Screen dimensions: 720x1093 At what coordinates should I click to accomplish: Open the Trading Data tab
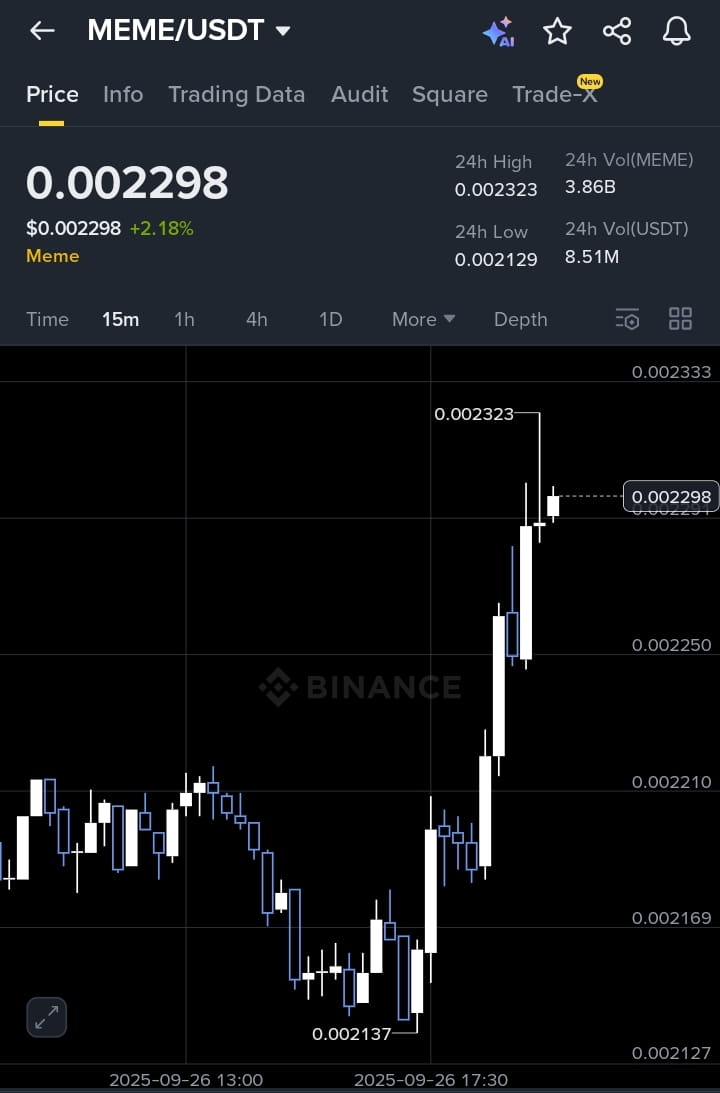click(236, 94)
